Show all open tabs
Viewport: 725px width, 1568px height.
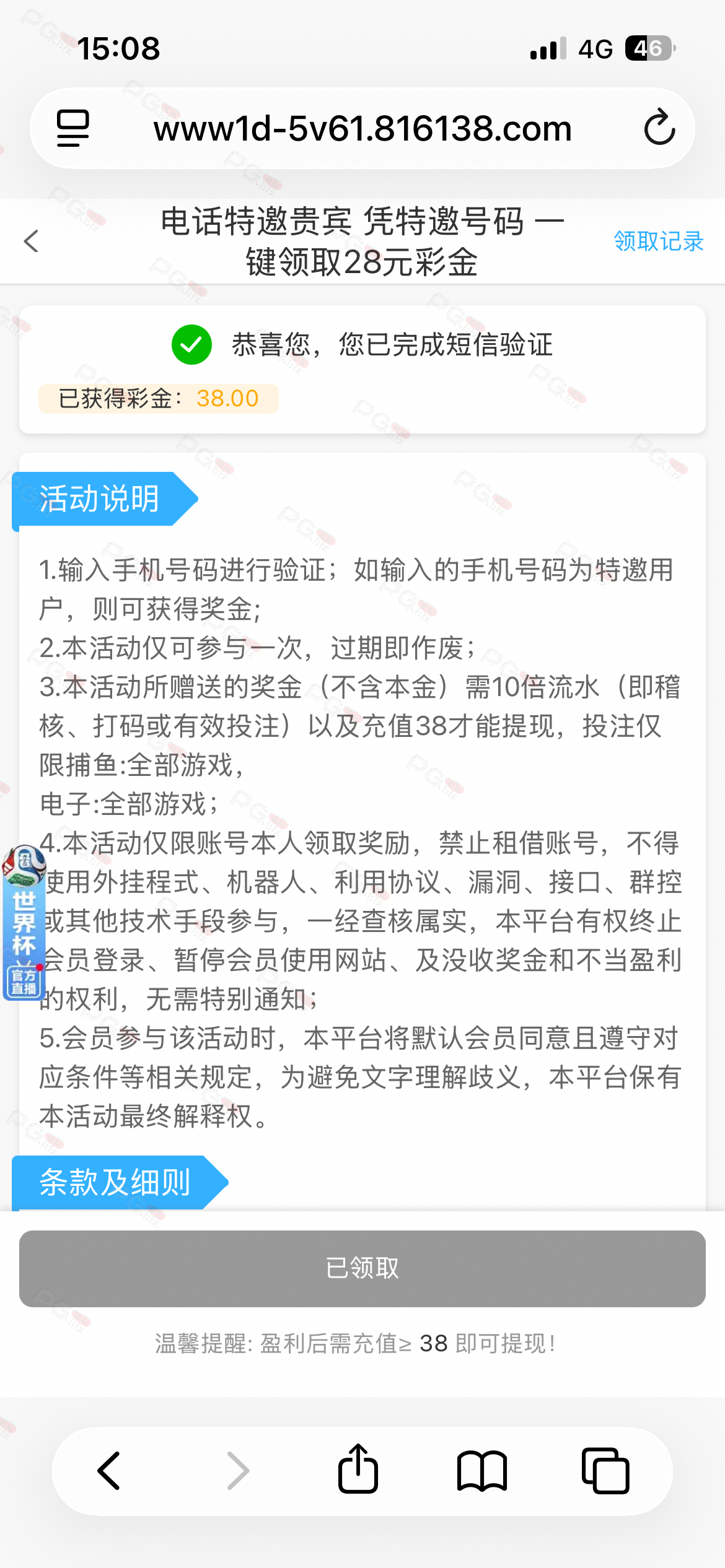click(x=605, y=1471)
